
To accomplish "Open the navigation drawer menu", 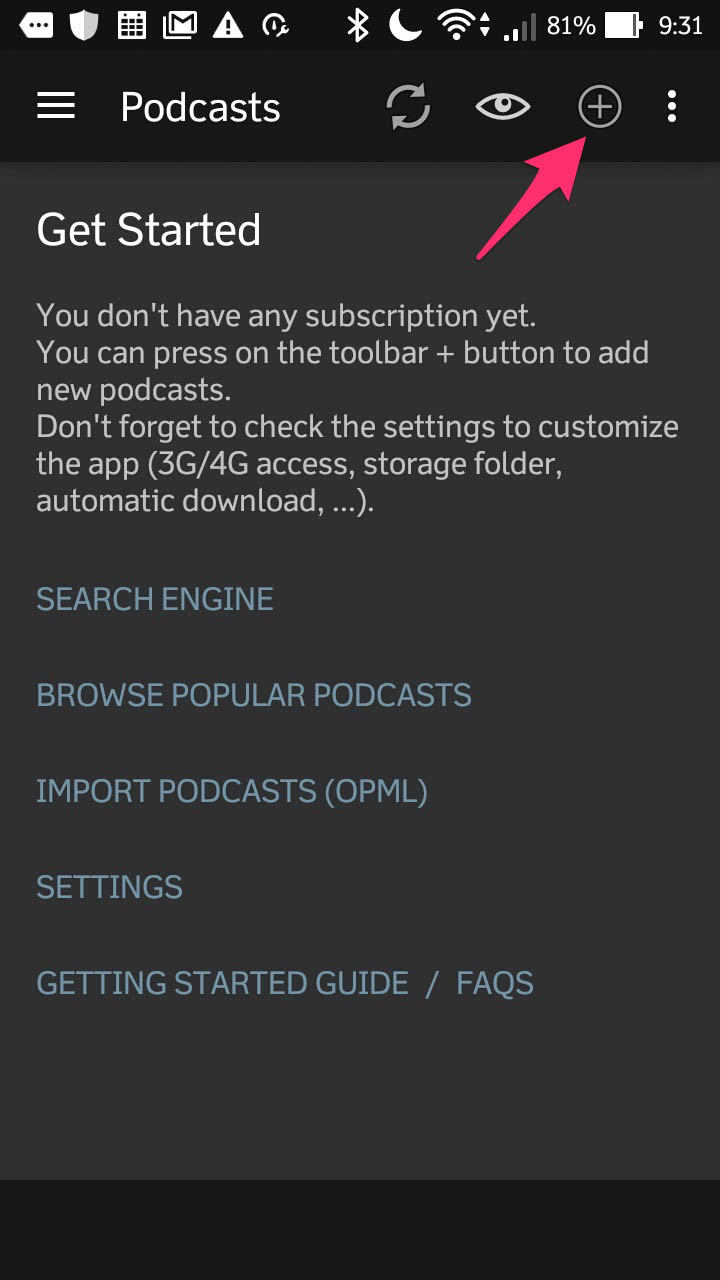I will [56, 106].
